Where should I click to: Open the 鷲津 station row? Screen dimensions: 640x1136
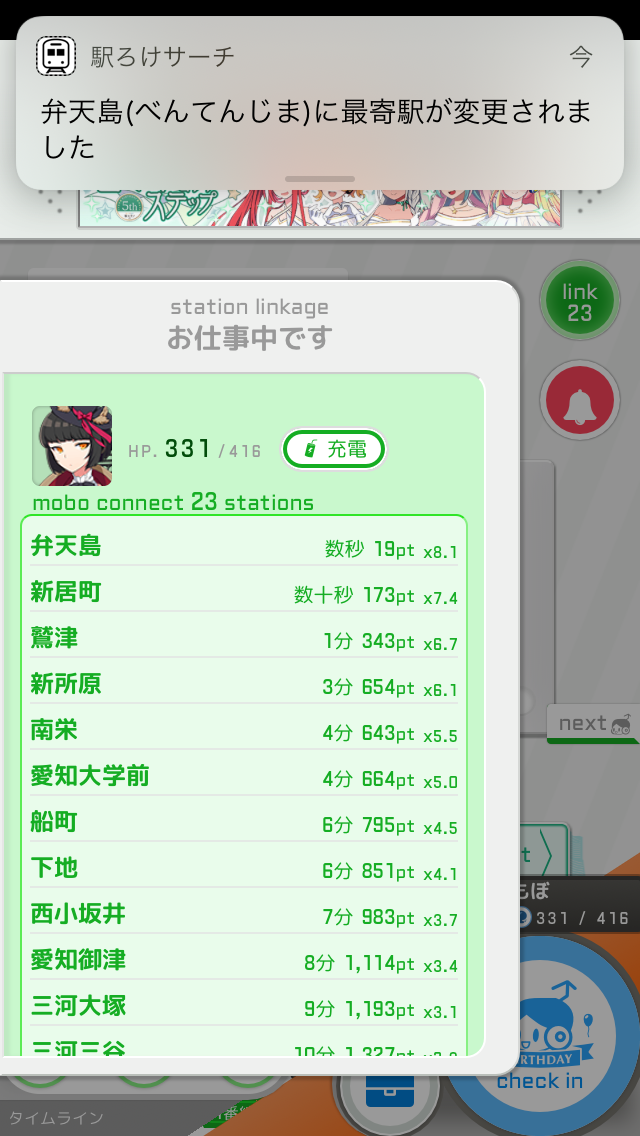point(244,639)
